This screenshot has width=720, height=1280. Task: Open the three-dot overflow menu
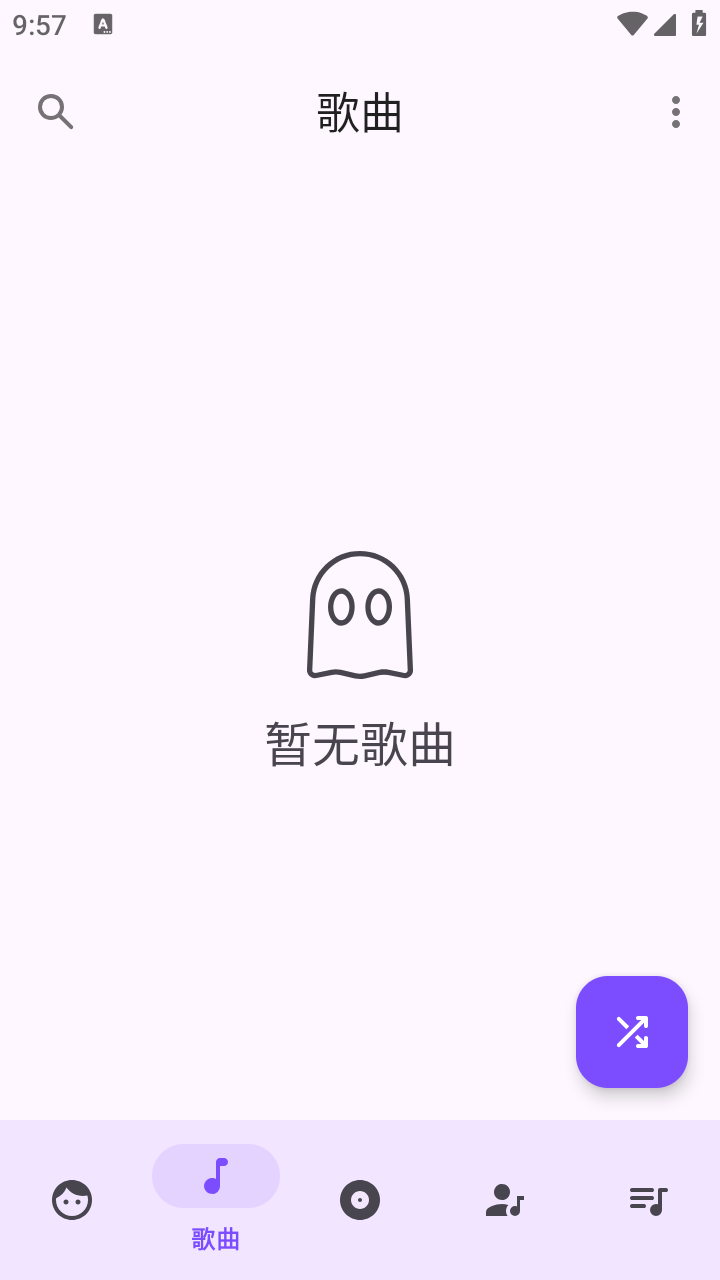tap(675, 112)
